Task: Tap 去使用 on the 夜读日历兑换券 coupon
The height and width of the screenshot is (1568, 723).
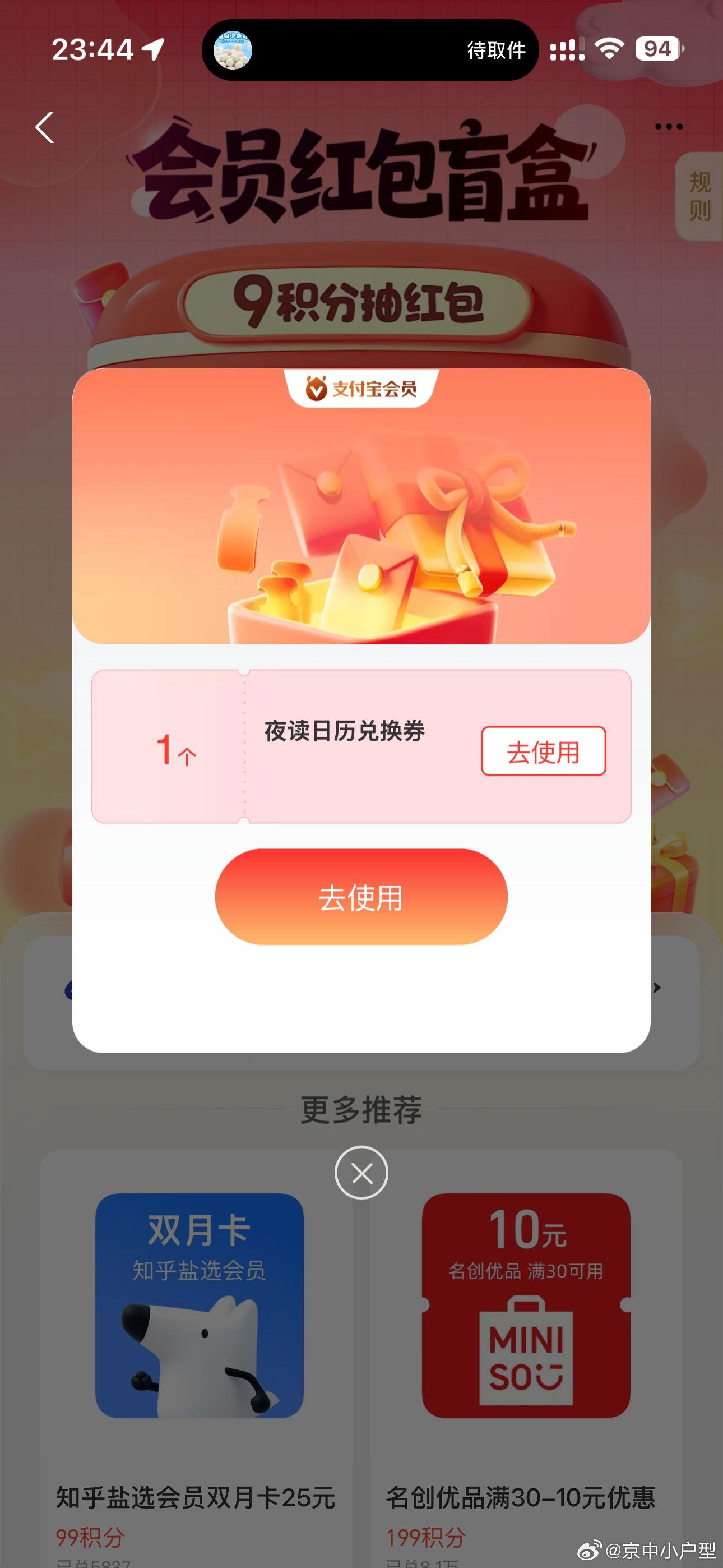Action: [x=543, y=751]
